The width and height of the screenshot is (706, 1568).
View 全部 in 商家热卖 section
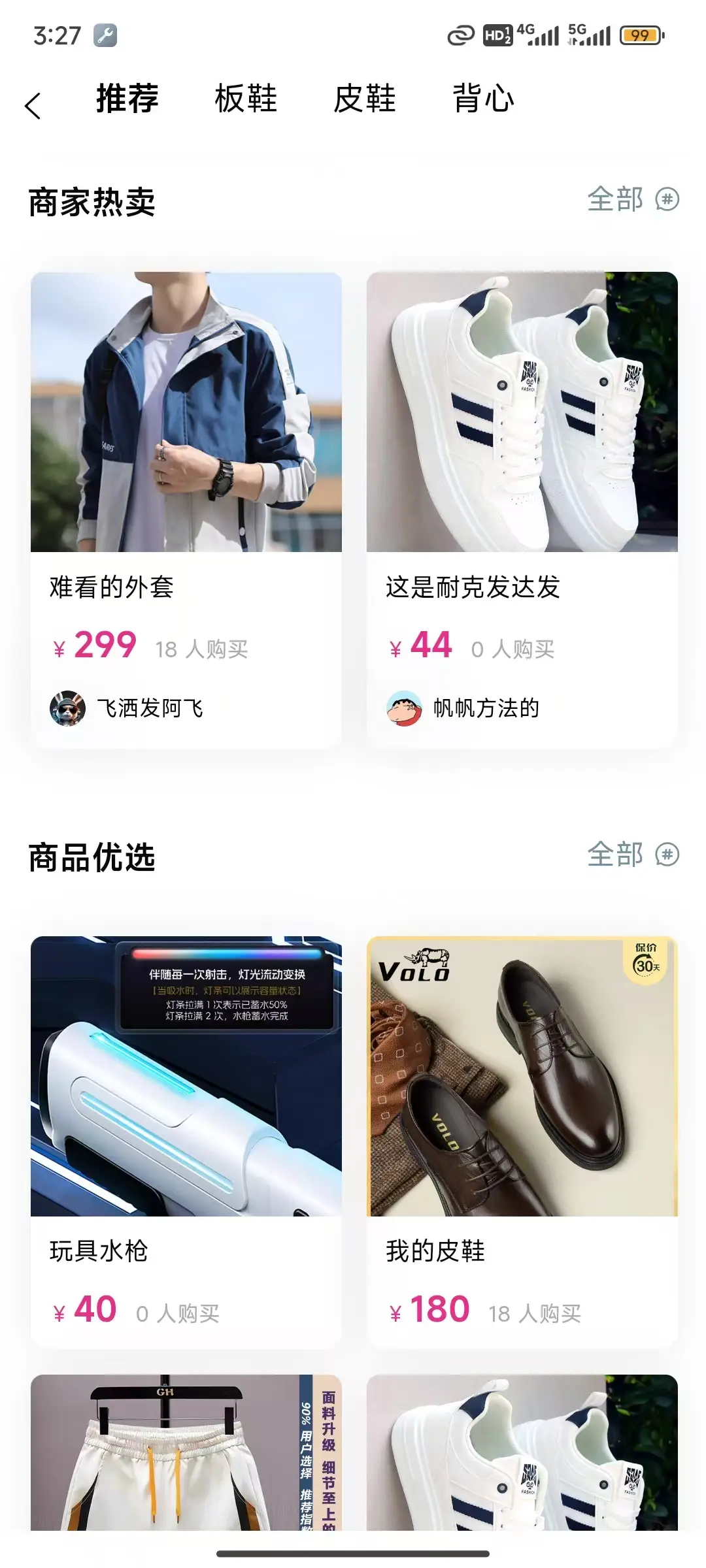tap(632, 199)
